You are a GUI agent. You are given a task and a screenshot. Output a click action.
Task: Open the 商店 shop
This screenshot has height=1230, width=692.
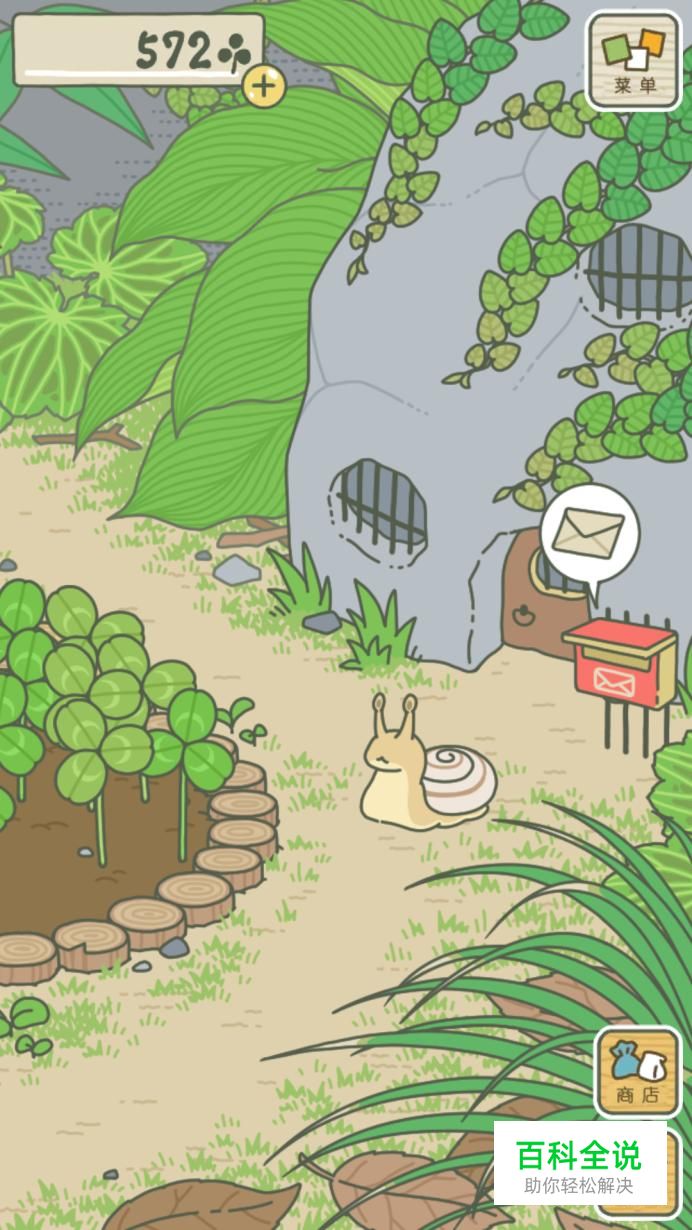tap(638, 1073)
